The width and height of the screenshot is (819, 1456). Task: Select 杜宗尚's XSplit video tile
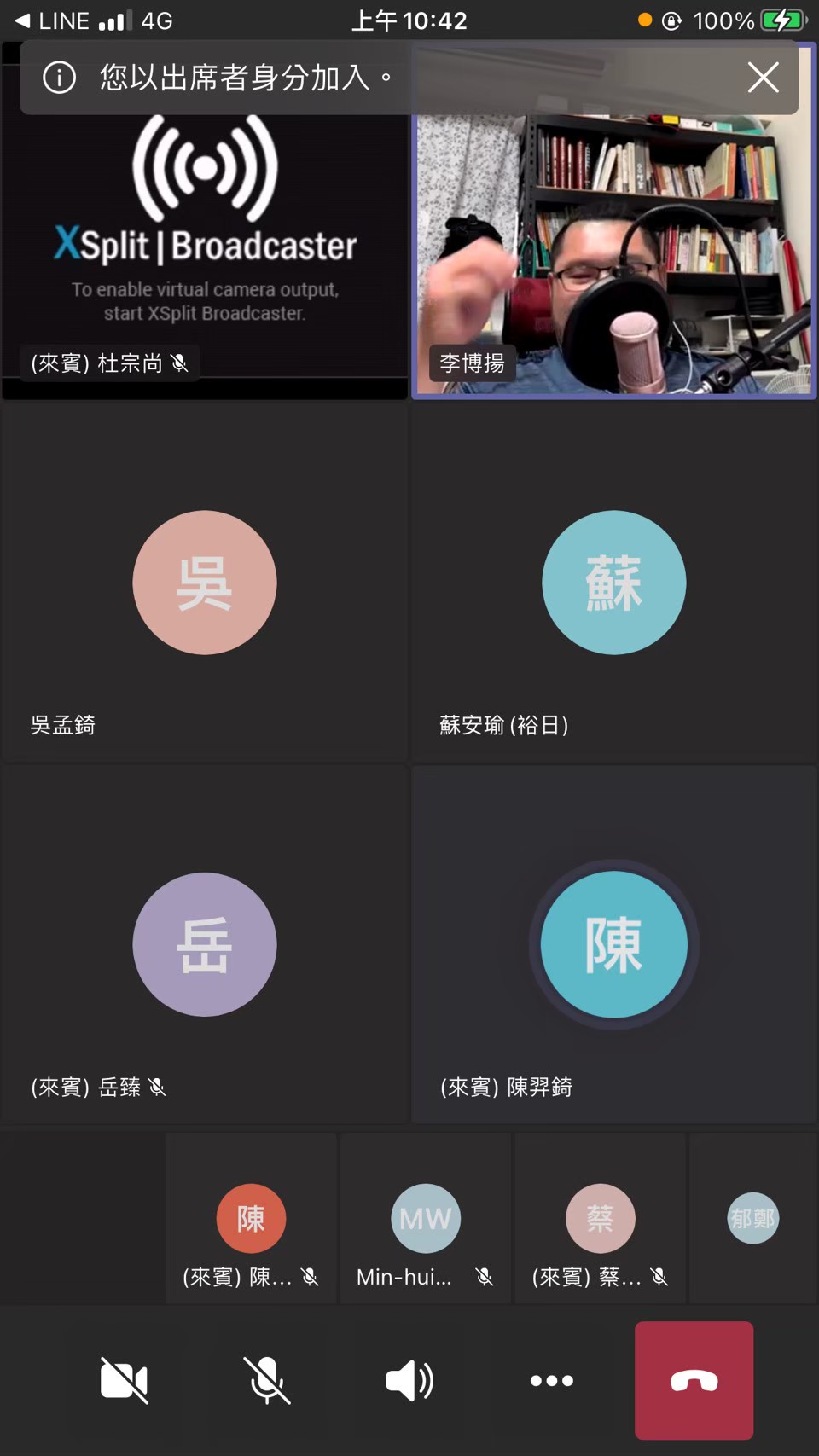[x=205, y=256]
